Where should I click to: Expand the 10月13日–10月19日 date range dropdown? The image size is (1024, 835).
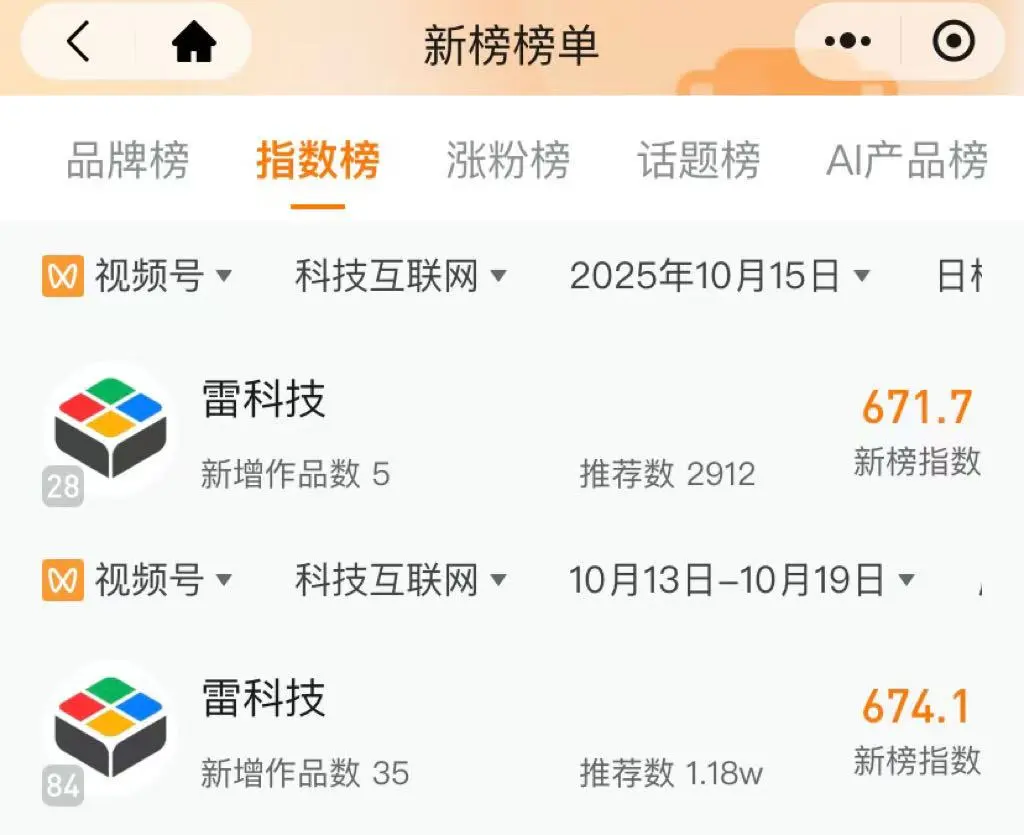tap(742, 579)
